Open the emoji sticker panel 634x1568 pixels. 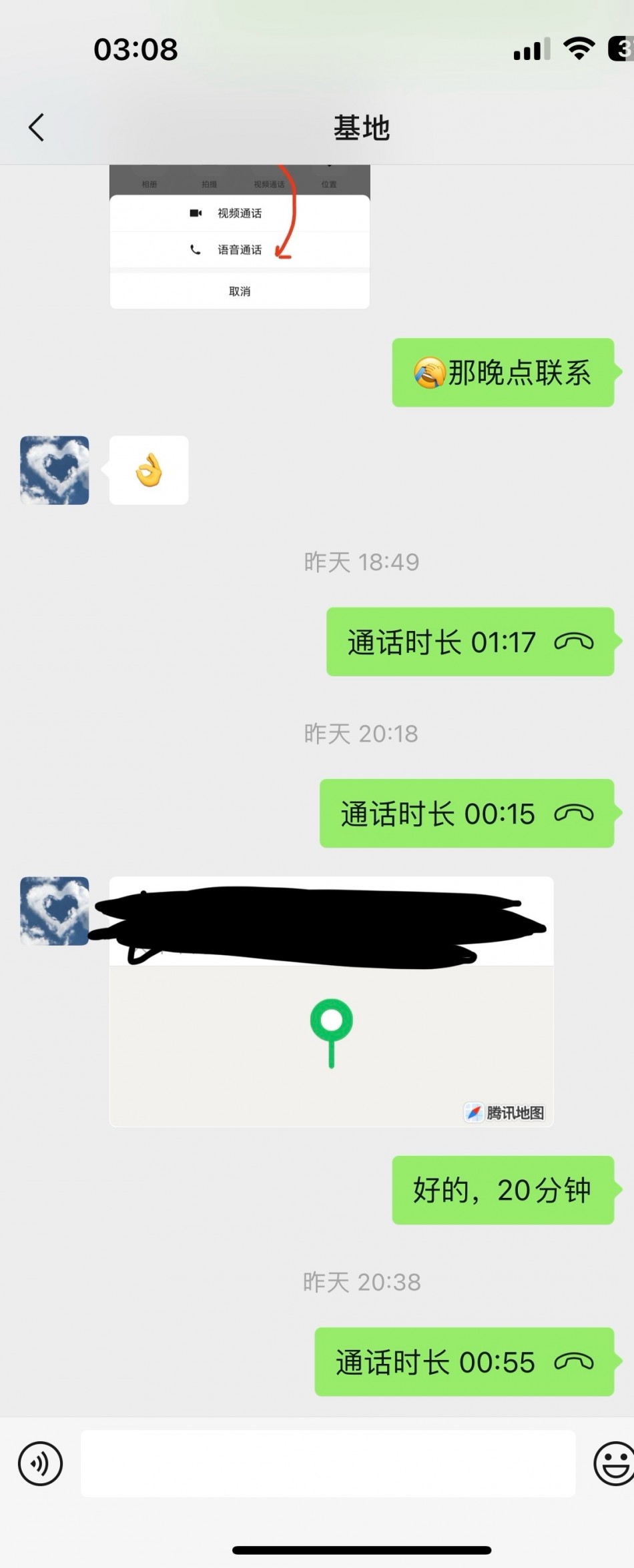coord(613,1464)
